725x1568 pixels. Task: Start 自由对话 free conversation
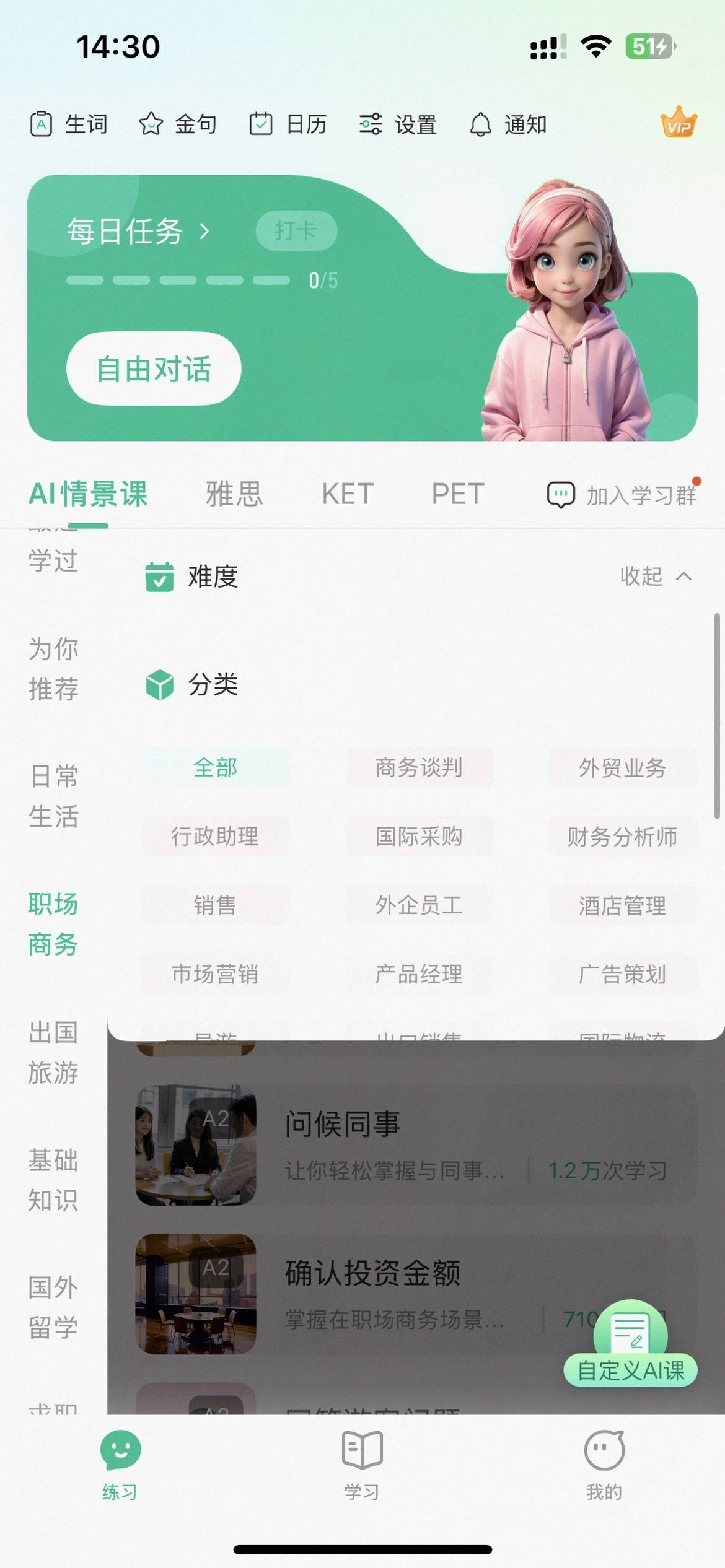click(x=154, y=368)
